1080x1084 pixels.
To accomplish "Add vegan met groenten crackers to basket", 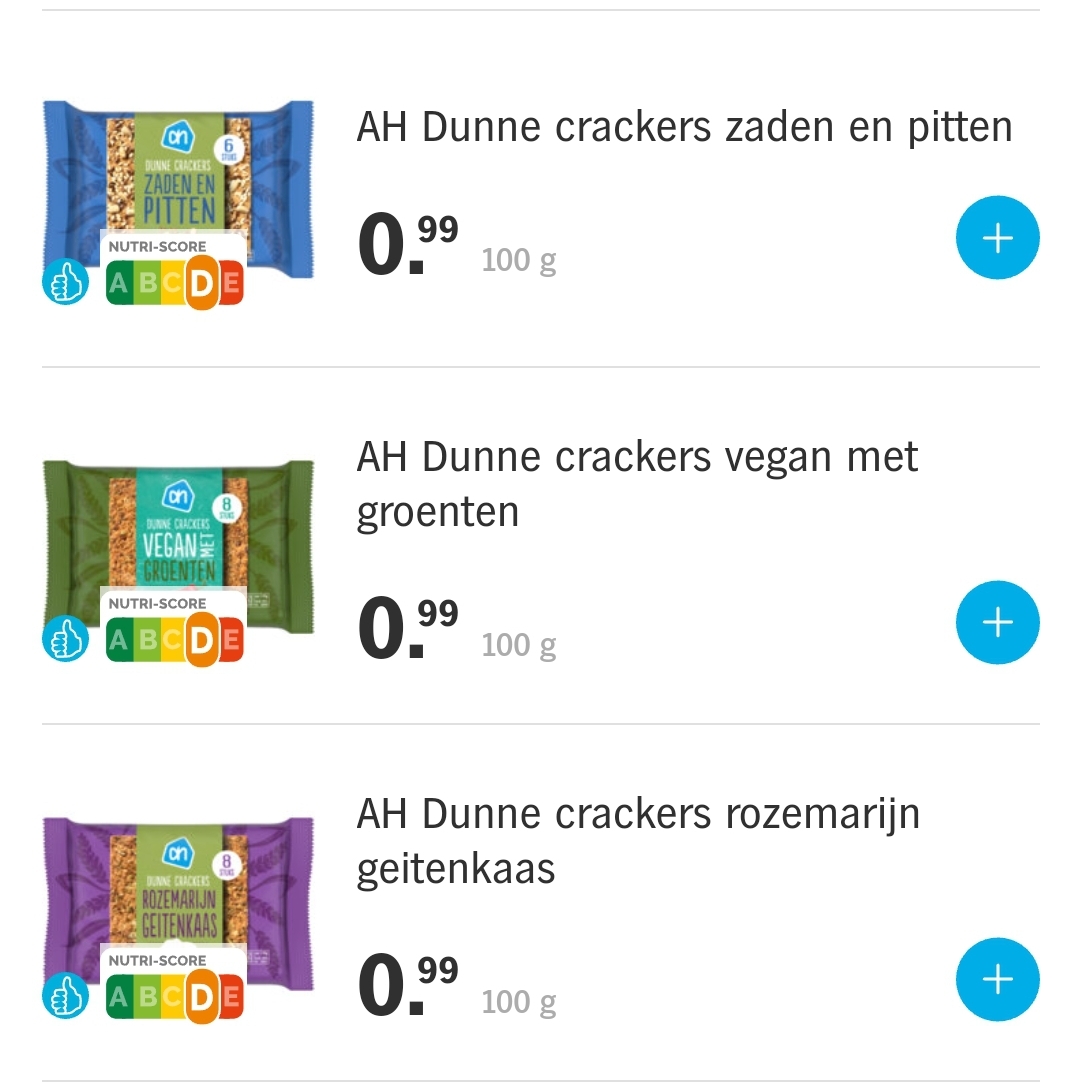I will [x=997, y=622].
